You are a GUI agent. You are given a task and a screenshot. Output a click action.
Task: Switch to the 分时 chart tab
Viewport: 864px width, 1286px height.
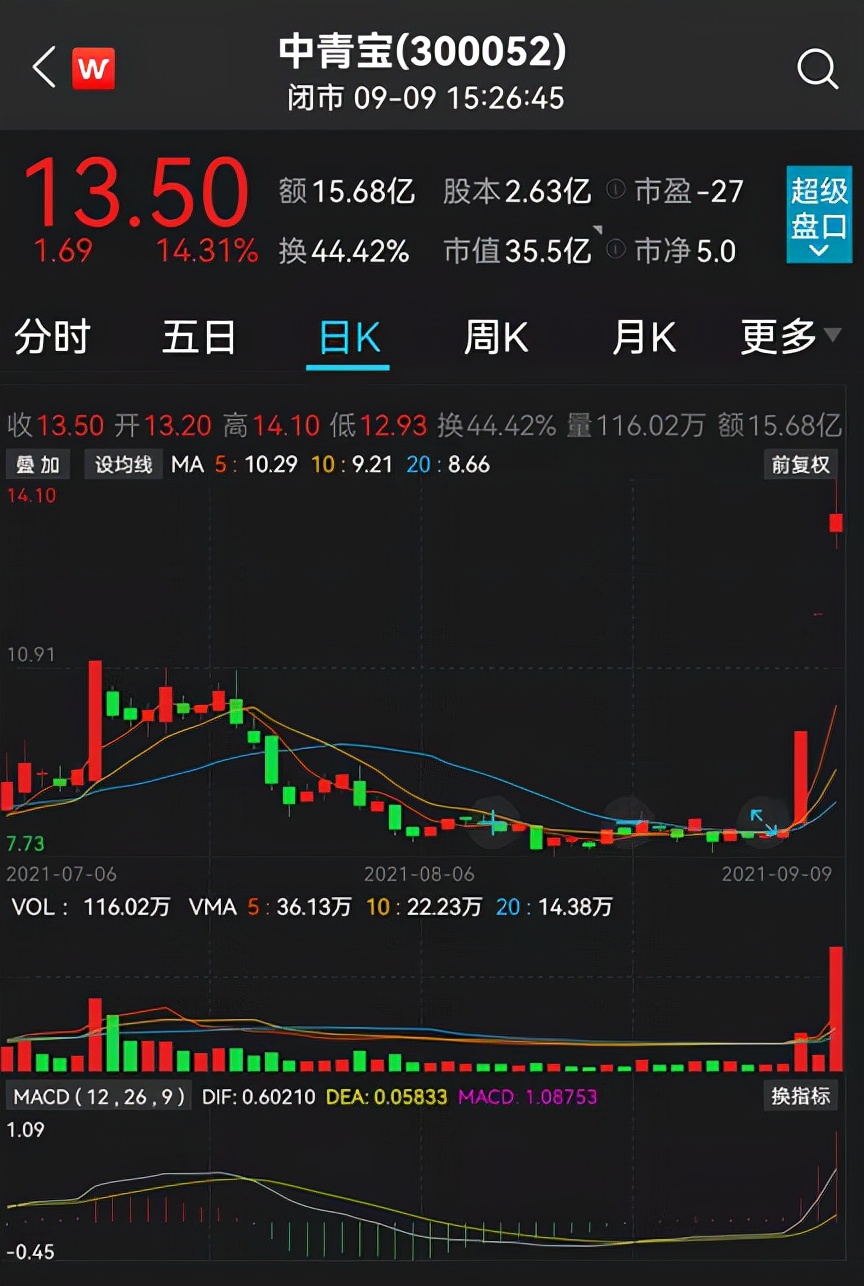[x=52, y=338]
